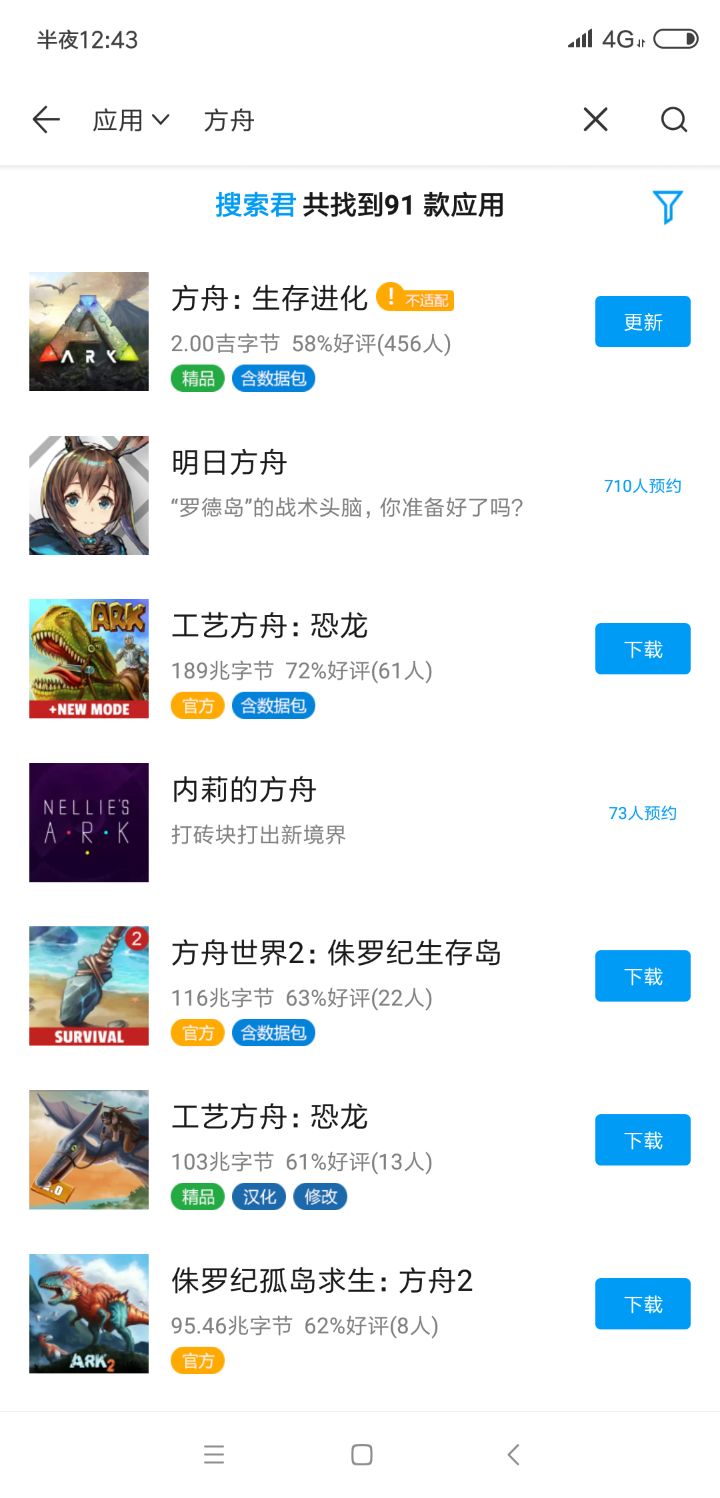Download 侏罗纪孤岛求生: 方舟2

tap(642, 1304)
